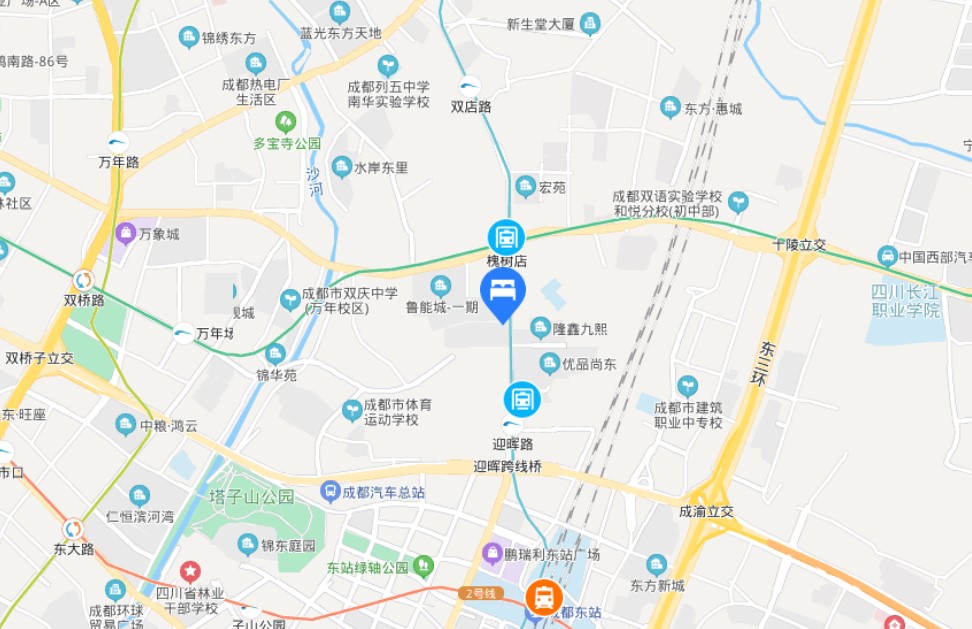Tap the 双店路 metro stop marker
The image size is (972, 629).
click(x=470, y=87)
